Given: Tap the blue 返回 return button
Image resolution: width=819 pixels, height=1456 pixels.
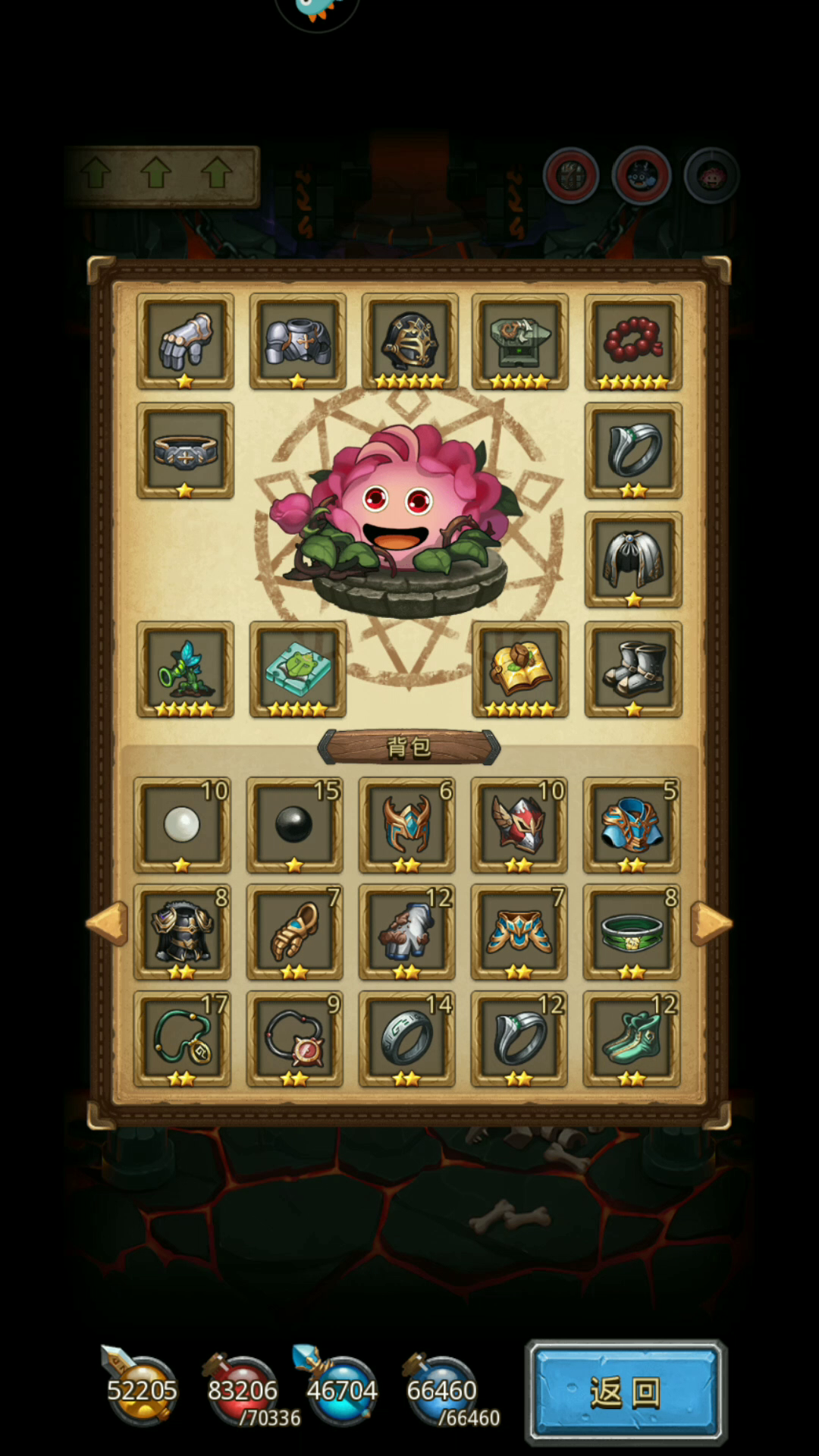Looking at the screenshot, I should pos(626,1391).
